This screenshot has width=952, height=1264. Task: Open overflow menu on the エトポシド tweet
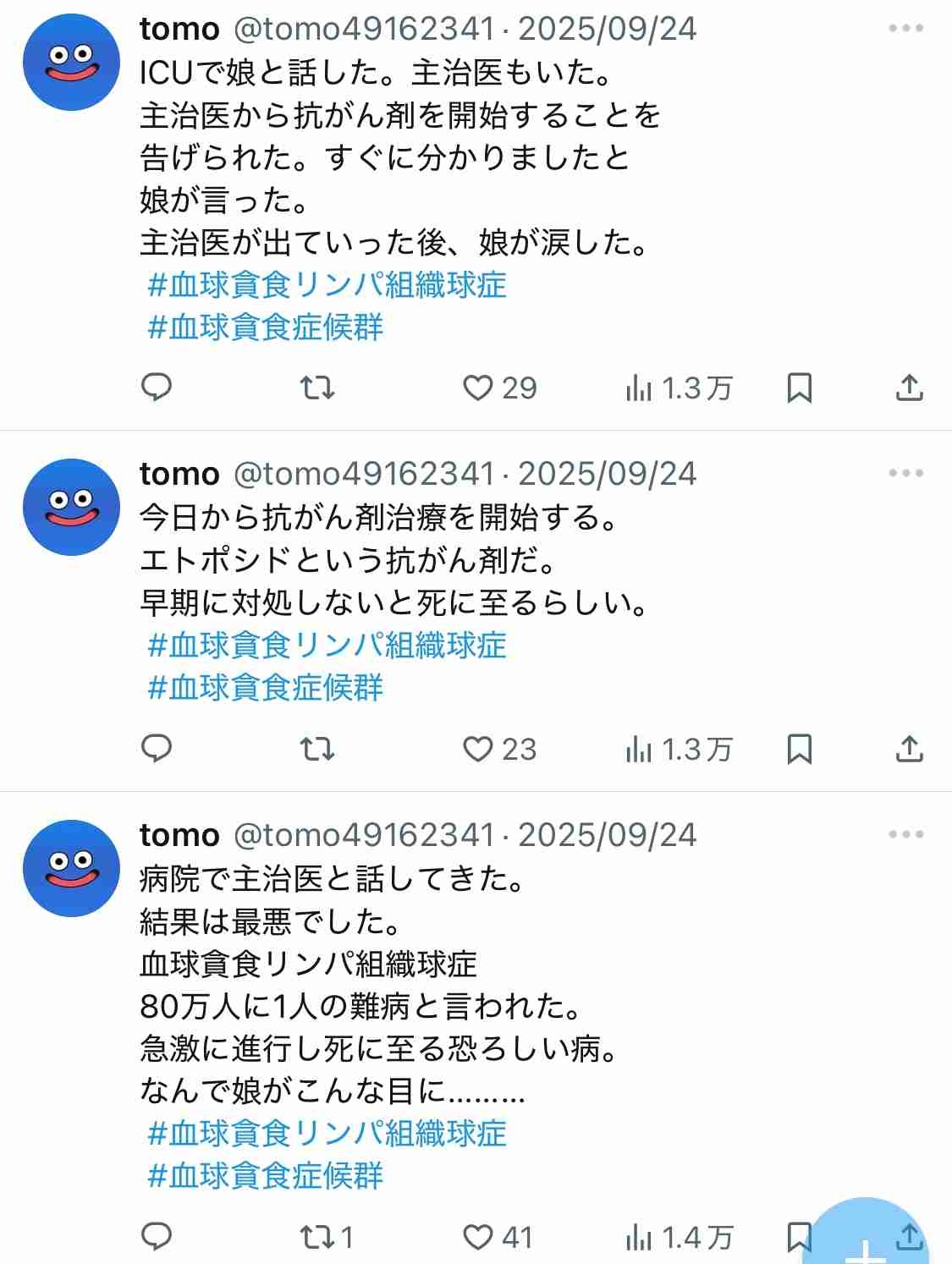click(x=905, y=474)
